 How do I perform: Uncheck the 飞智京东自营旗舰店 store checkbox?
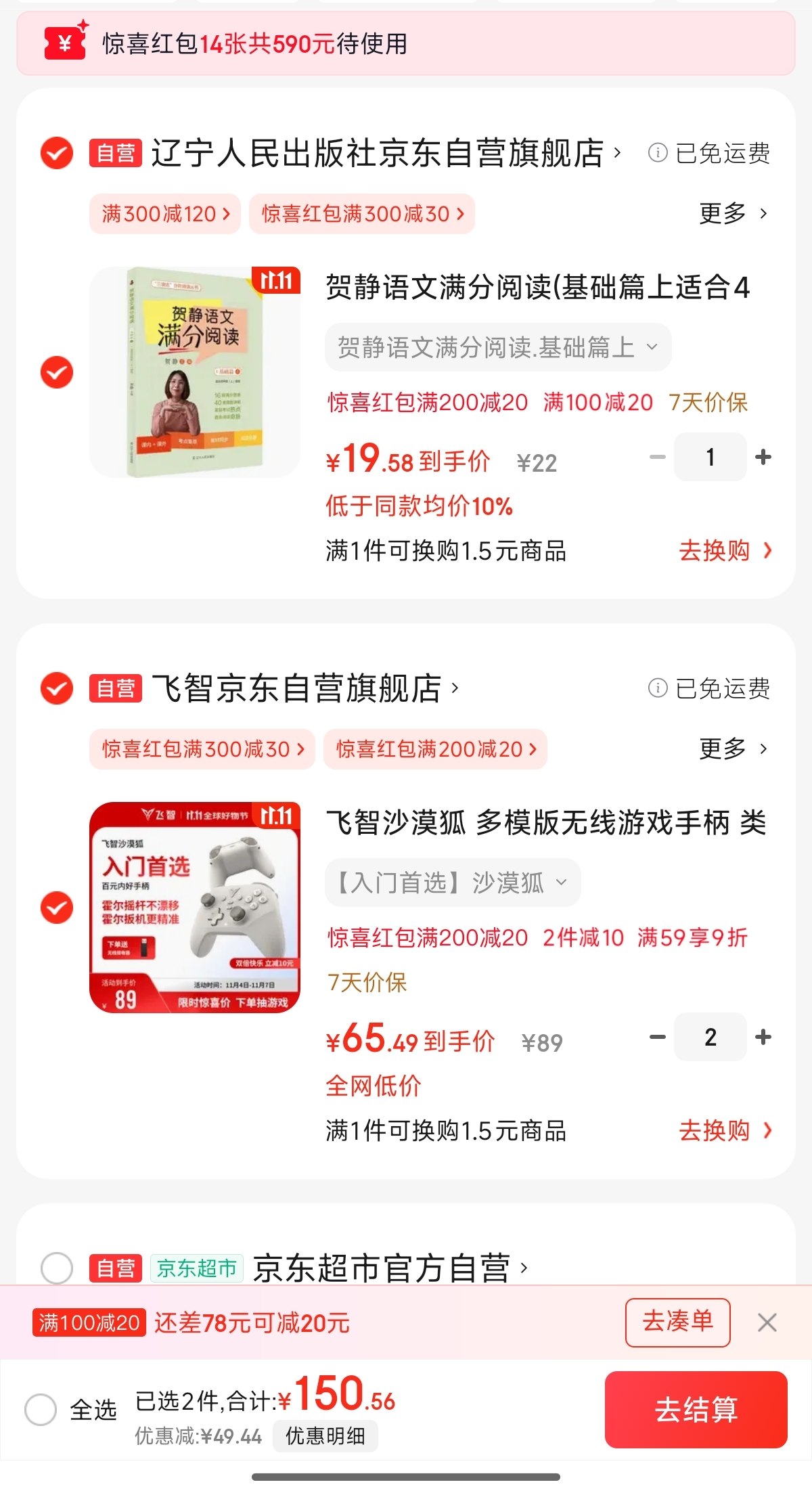(57, 688)
